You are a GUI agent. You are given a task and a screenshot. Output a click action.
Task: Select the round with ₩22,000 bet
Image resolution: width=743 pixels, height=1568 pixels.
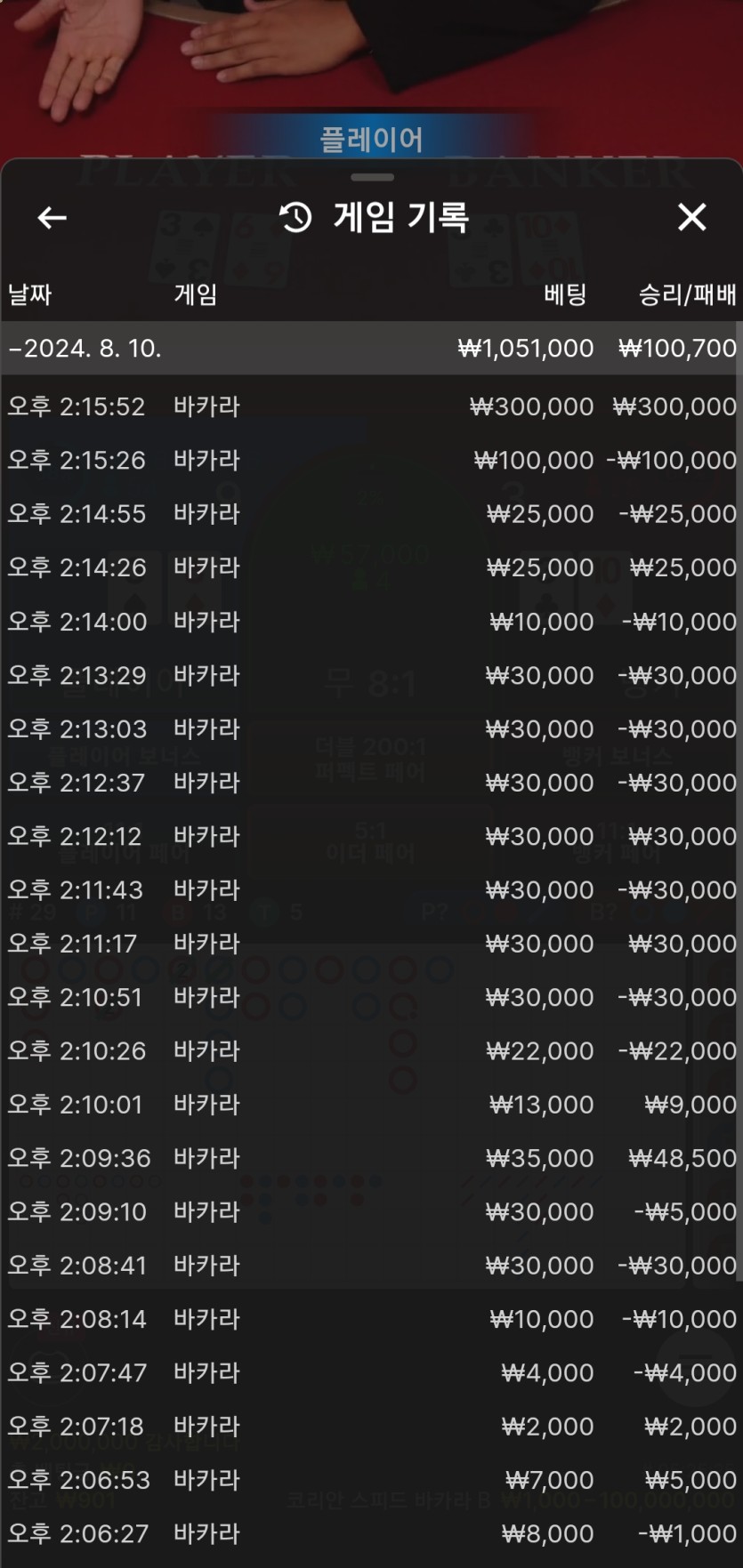(371, 1050)
